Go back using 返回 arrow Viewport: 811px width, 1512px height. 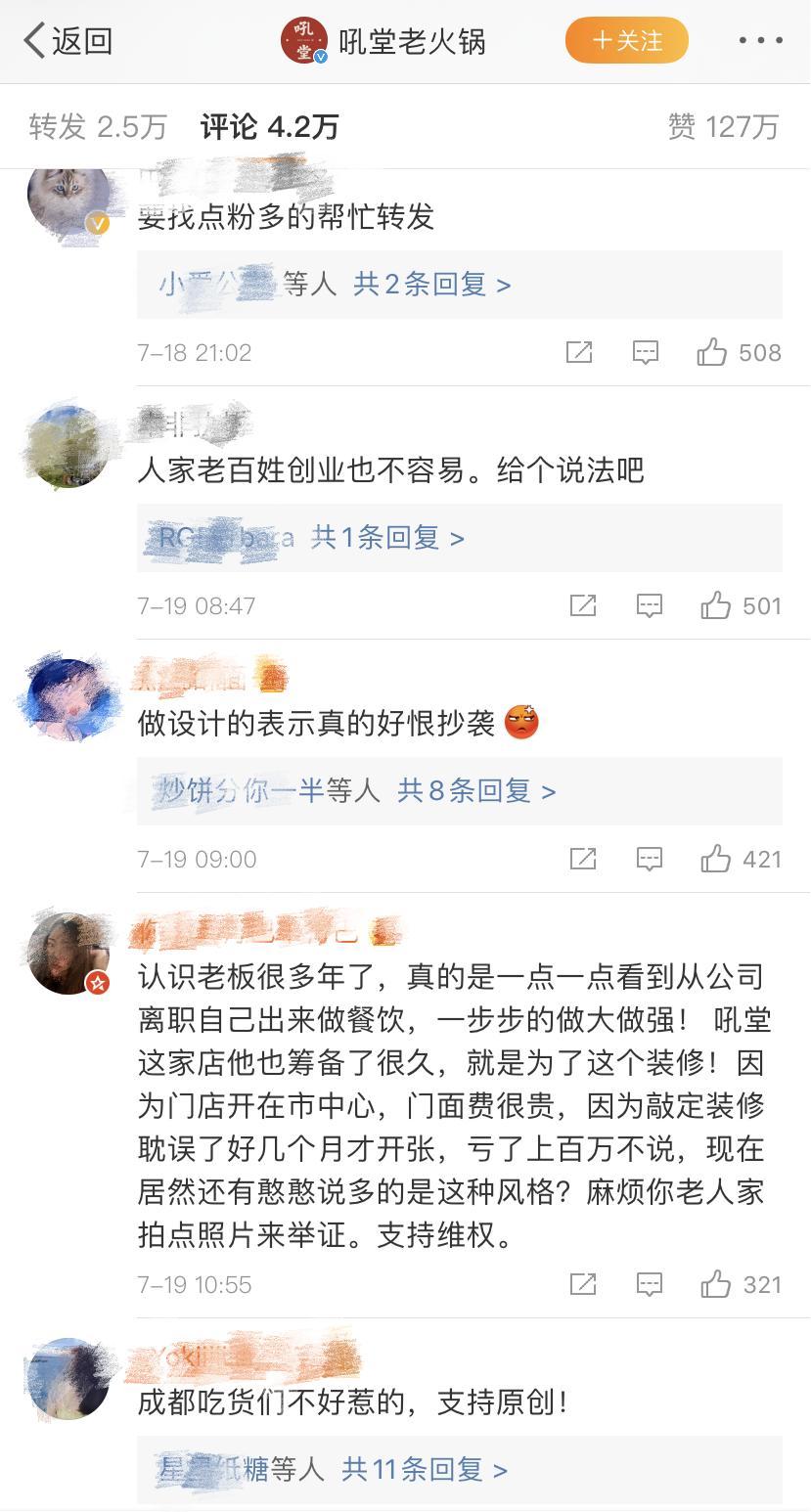(67, 41)
